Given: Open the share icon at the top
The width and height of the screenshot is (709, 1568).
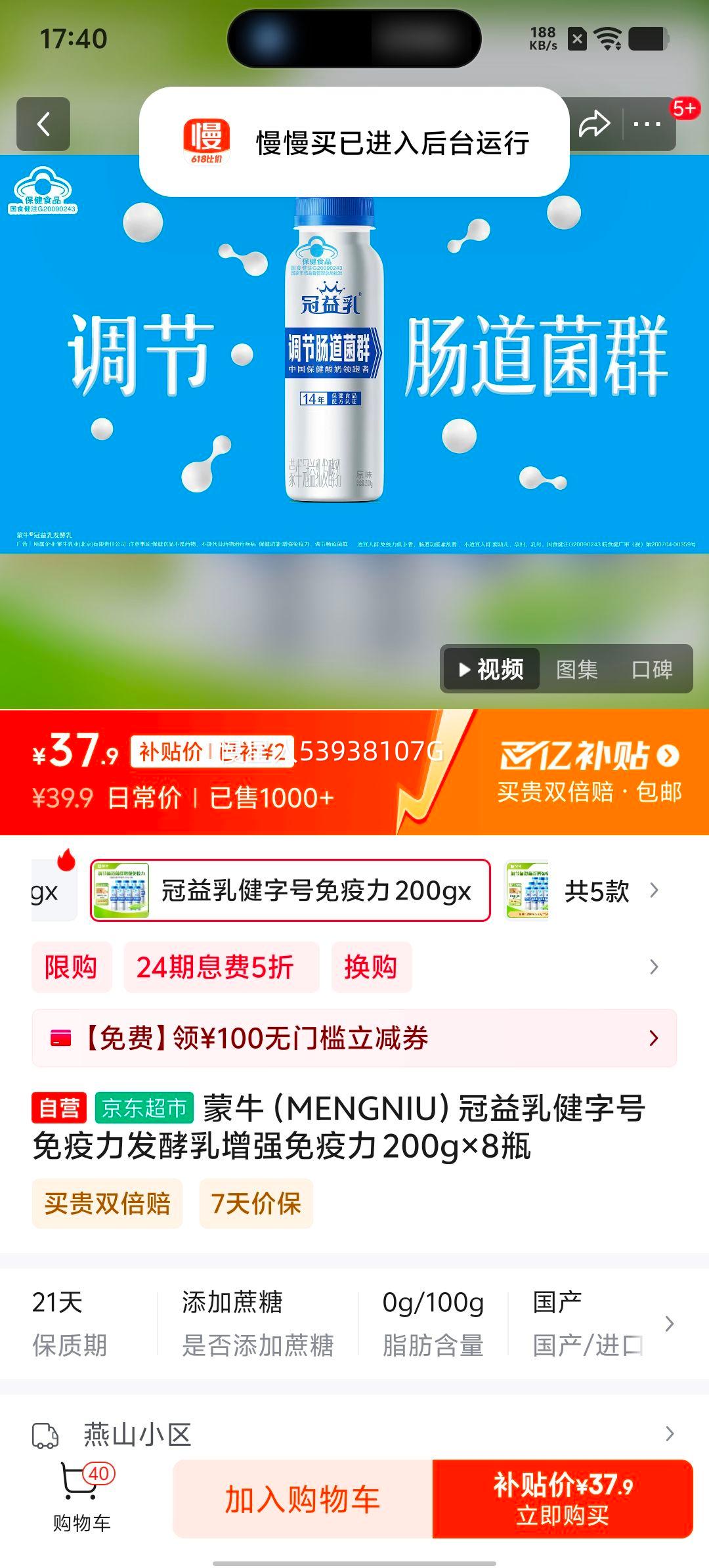Looking at the screenshot, I should 595,125.
